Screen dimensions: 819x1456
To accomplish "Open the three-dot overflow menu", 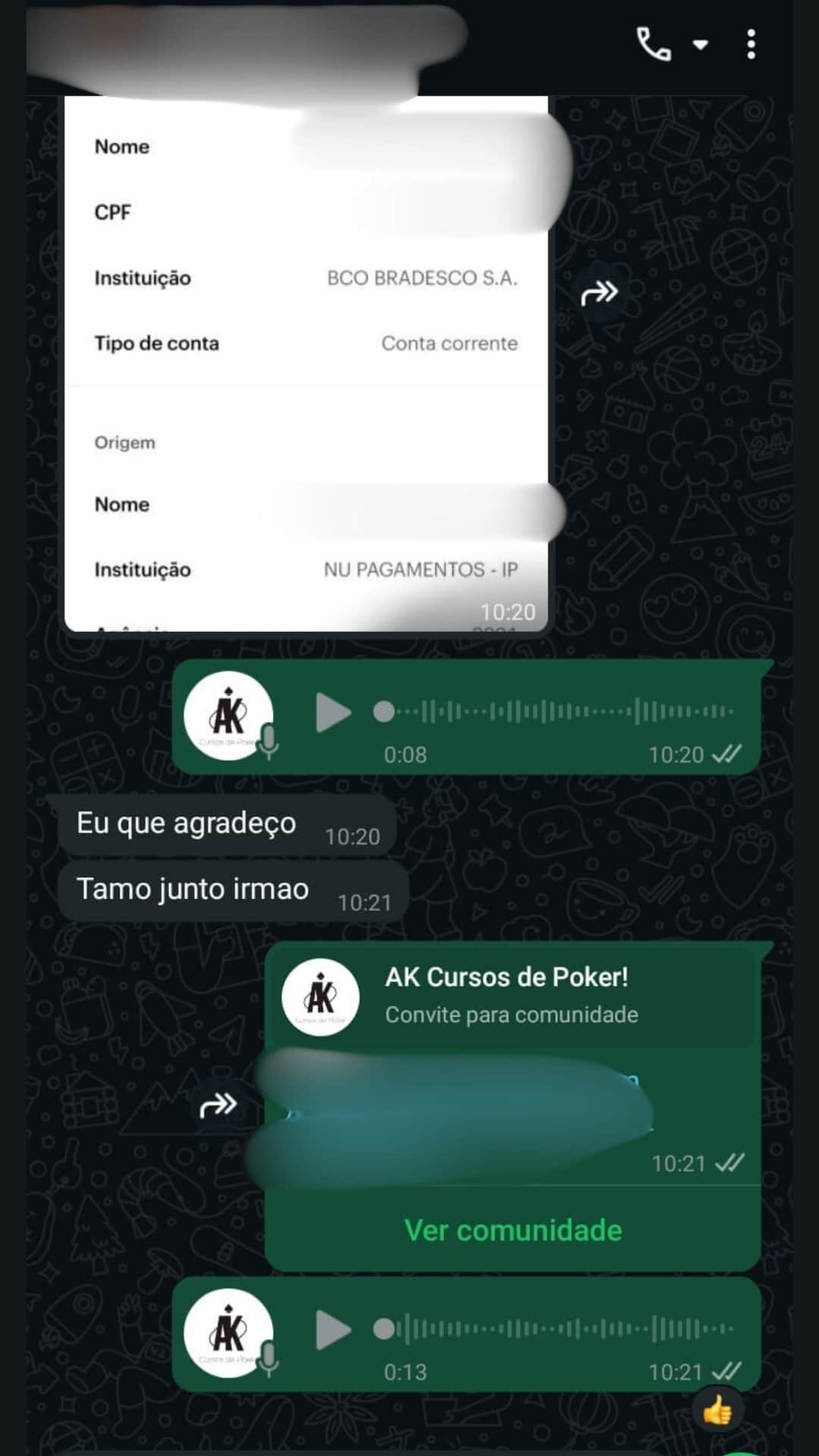I will click(751, 45).
